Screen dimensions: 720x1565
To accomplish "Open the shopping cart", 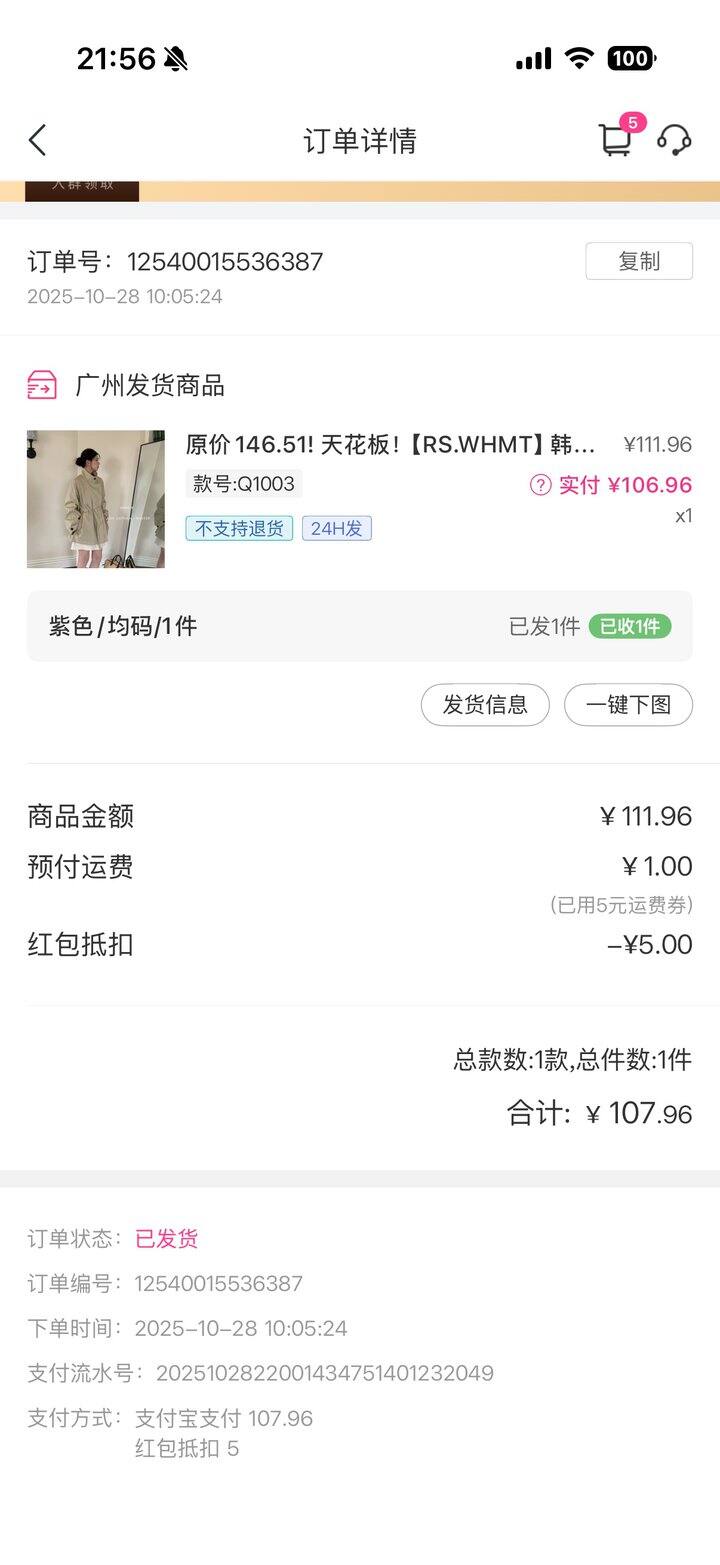I will (x=615, y=140).
